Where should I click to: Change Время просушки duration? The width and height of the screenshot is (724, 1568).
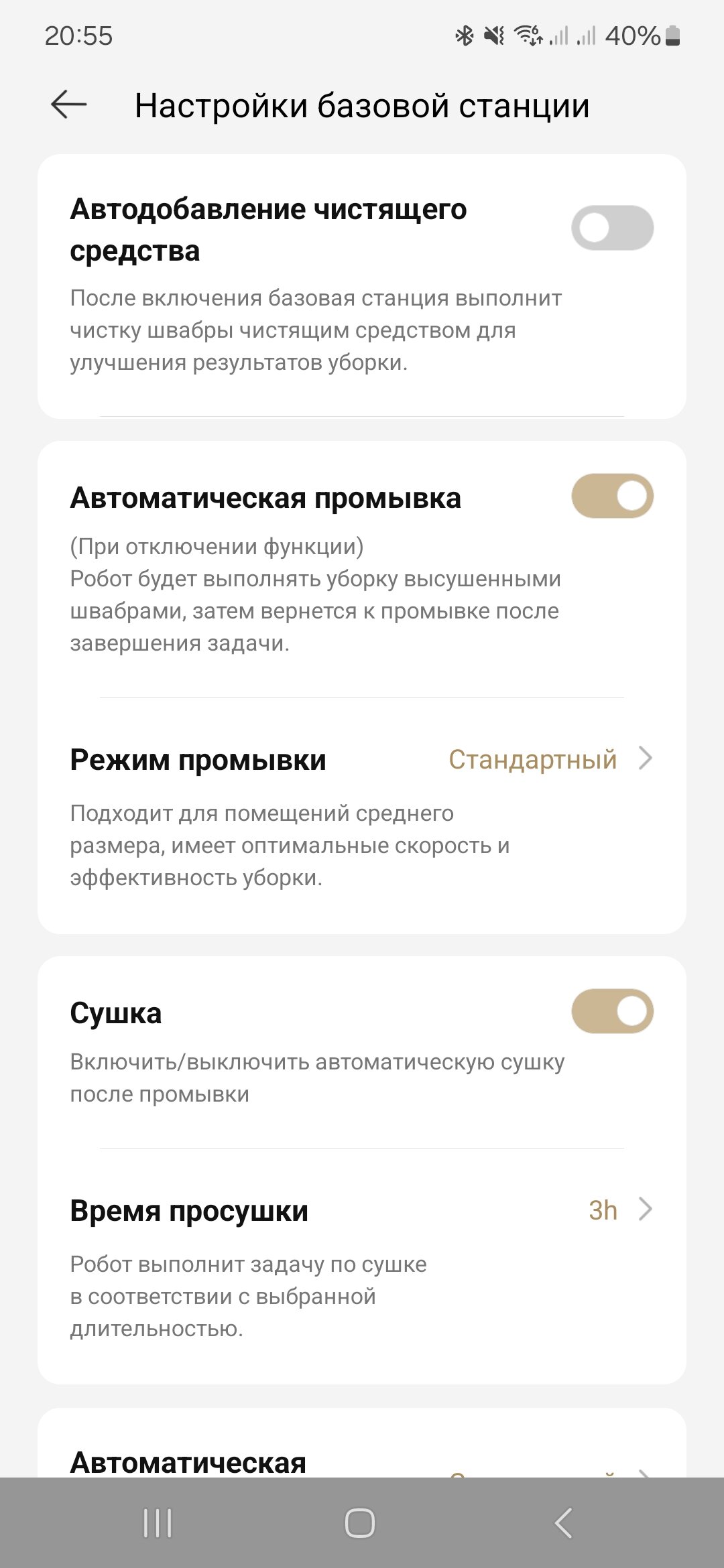pos(362,1211)
